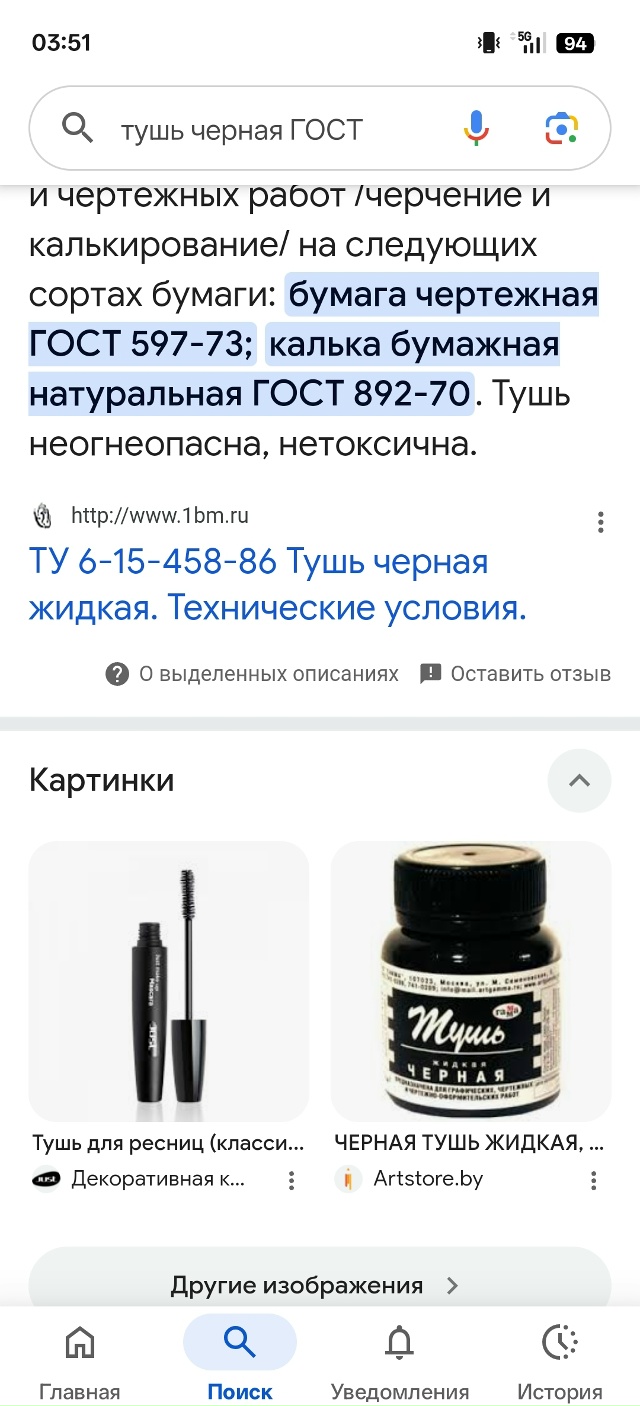Open the options menu for the Artstore.by image

point(593,1180)
